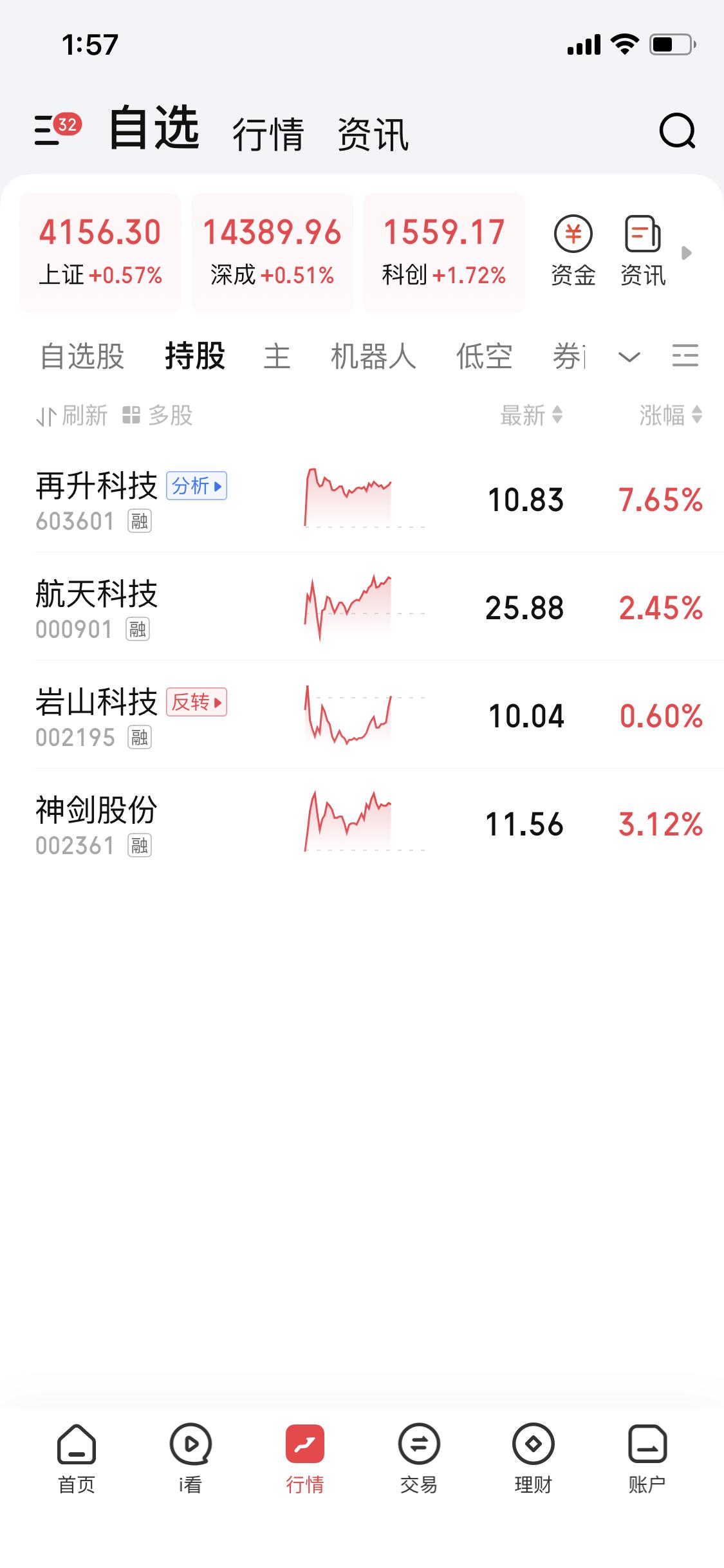Viewport: 724px width, 1568px height.
Task: Switch to the 资讯 top tab
Action: point(373,134)
